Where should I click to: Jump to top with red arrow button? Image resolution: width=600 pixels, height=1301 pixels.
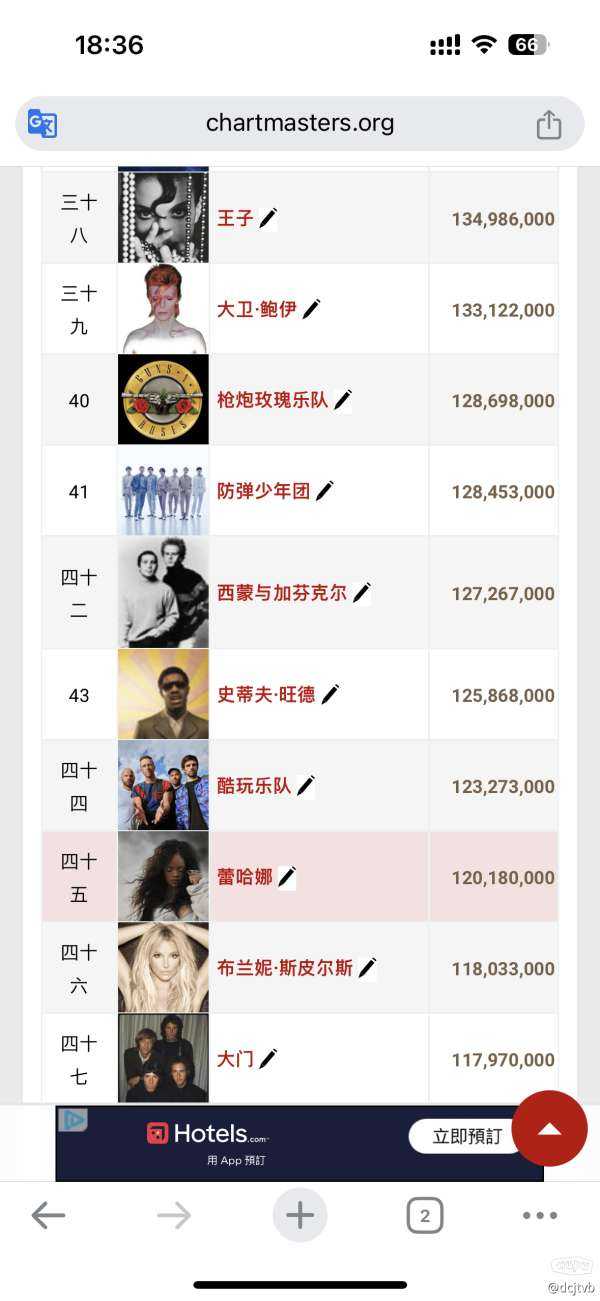pyautogui.click(x=549, y=1129)
